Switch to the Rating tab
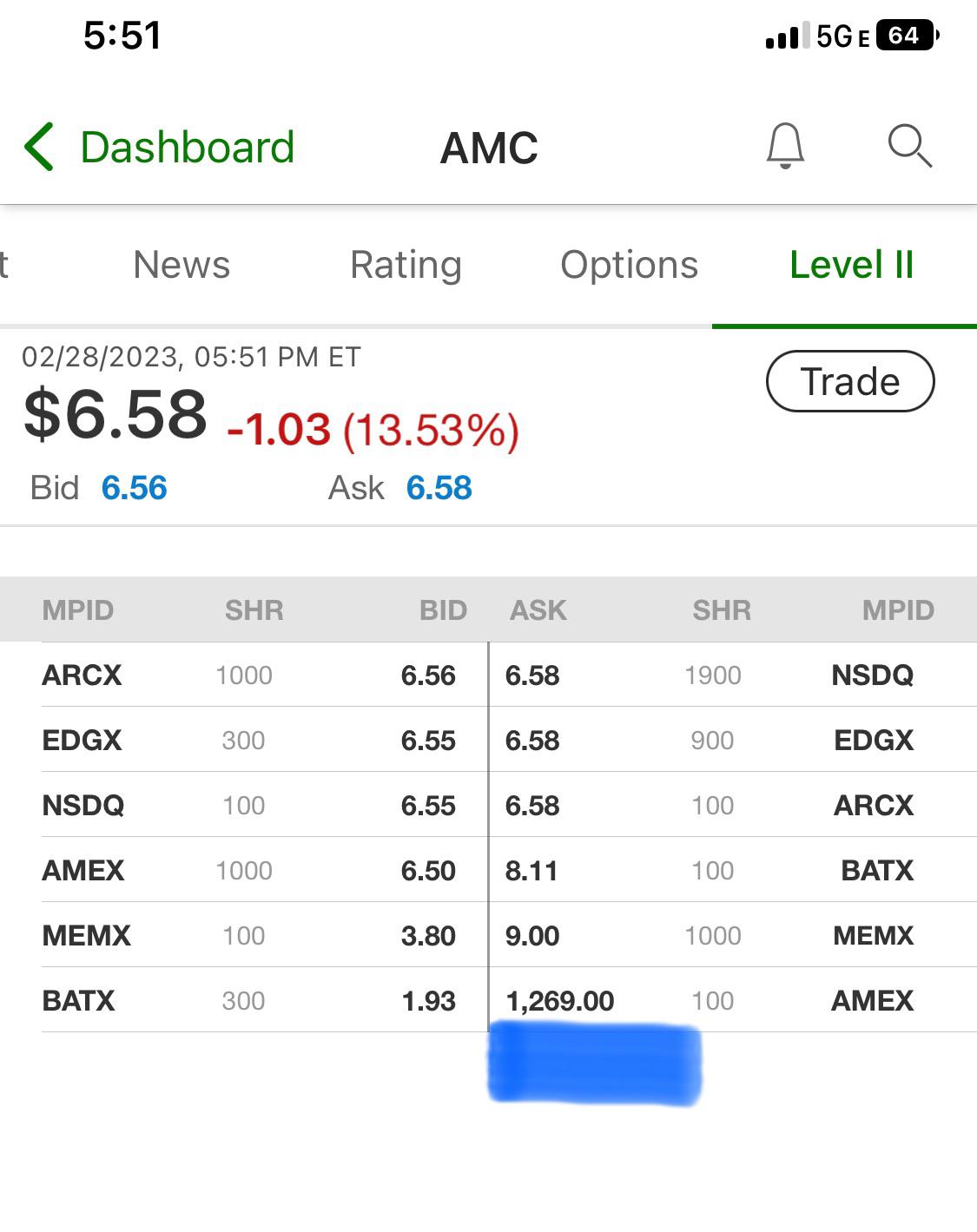The width and height of the screenshot is (977, 1232). click(406, 265)
